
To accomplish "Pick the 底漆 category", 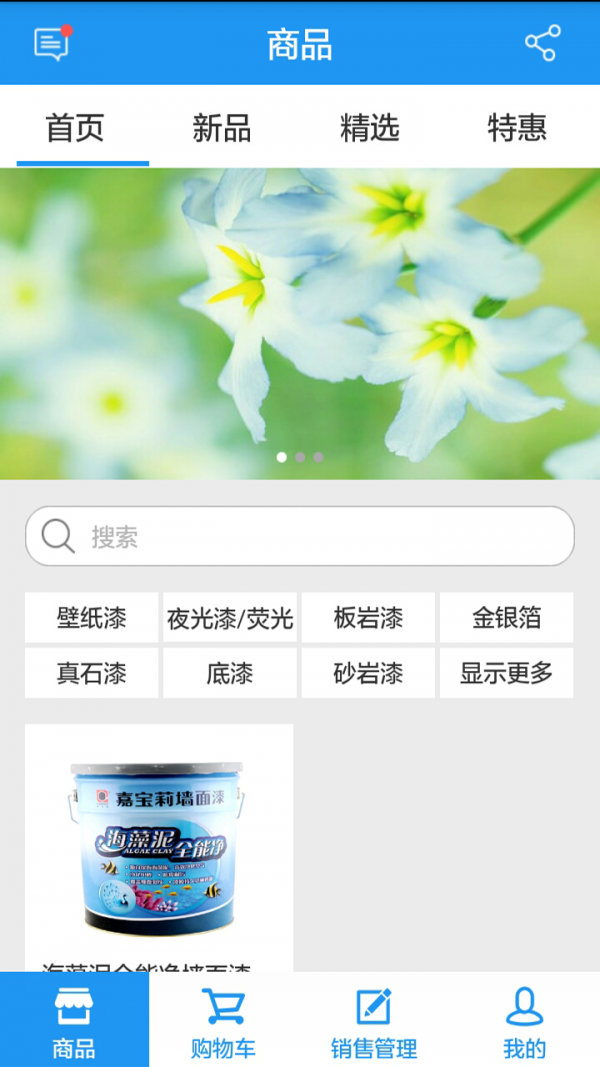I will pos(230,673).
